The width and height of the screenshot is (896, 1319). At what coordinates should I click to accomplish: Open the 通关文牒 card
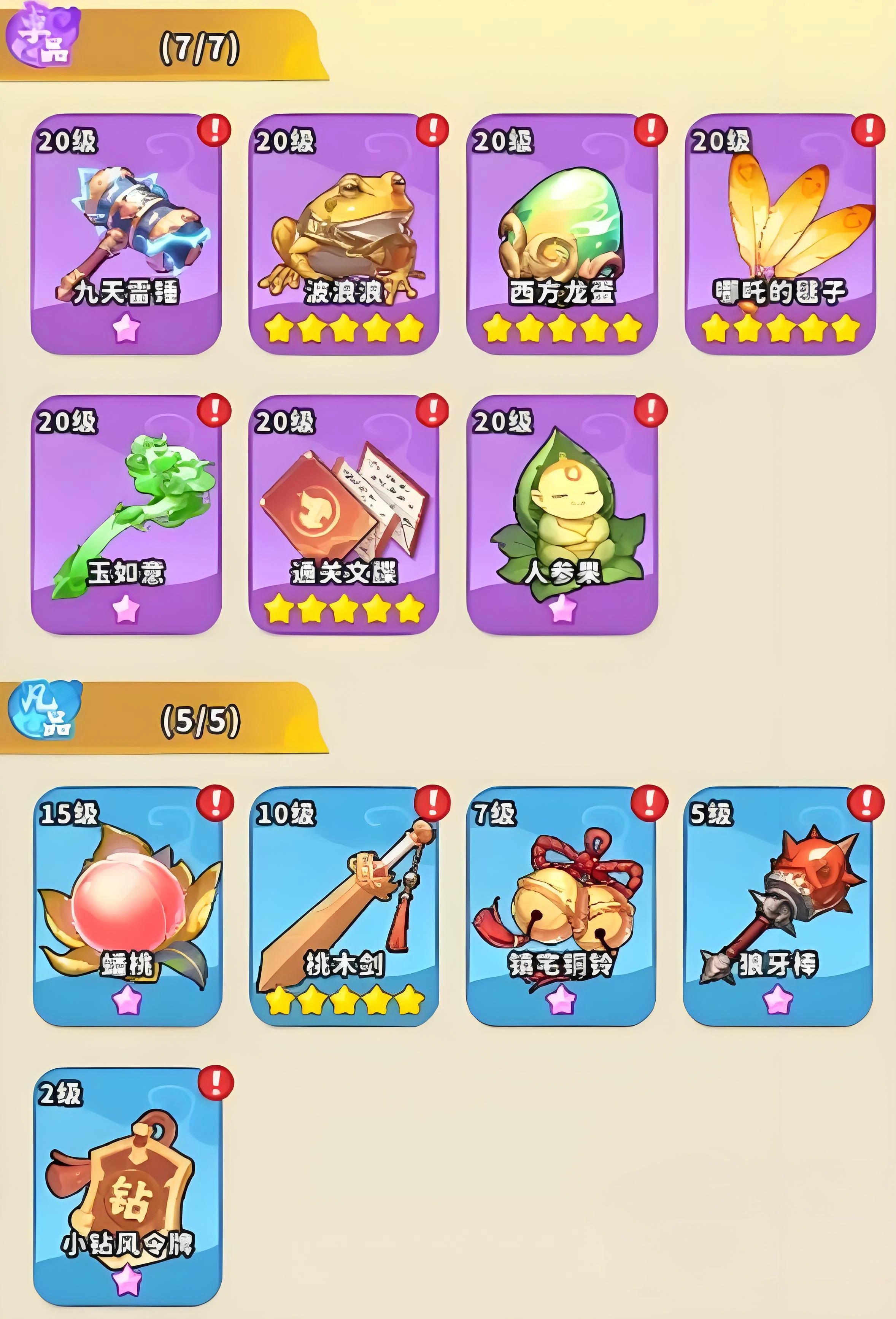[344, 514]
